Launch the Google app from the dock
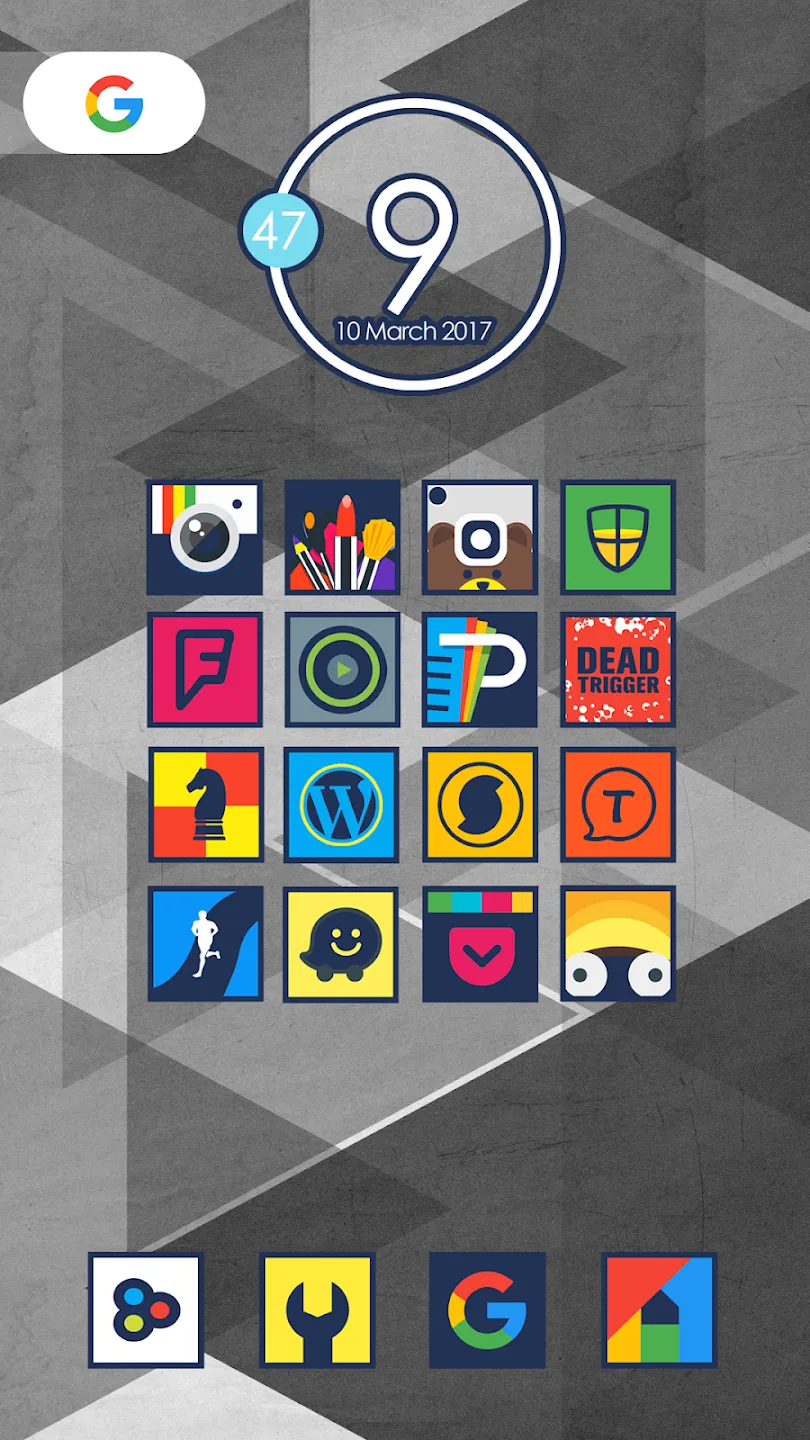 [x=488, y=1310]
